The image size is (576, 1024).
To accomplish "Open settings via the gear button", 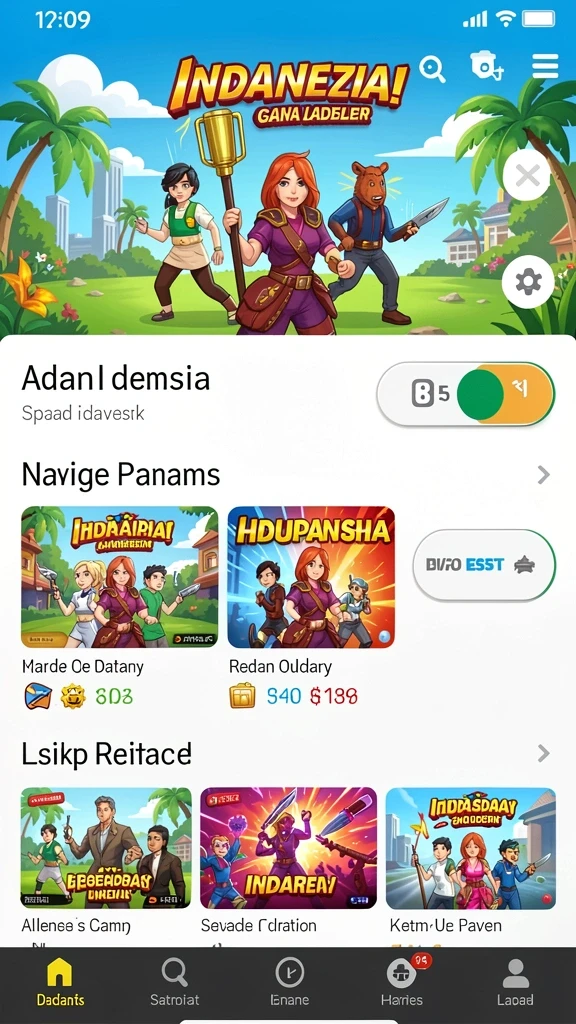I will [528, 282].
